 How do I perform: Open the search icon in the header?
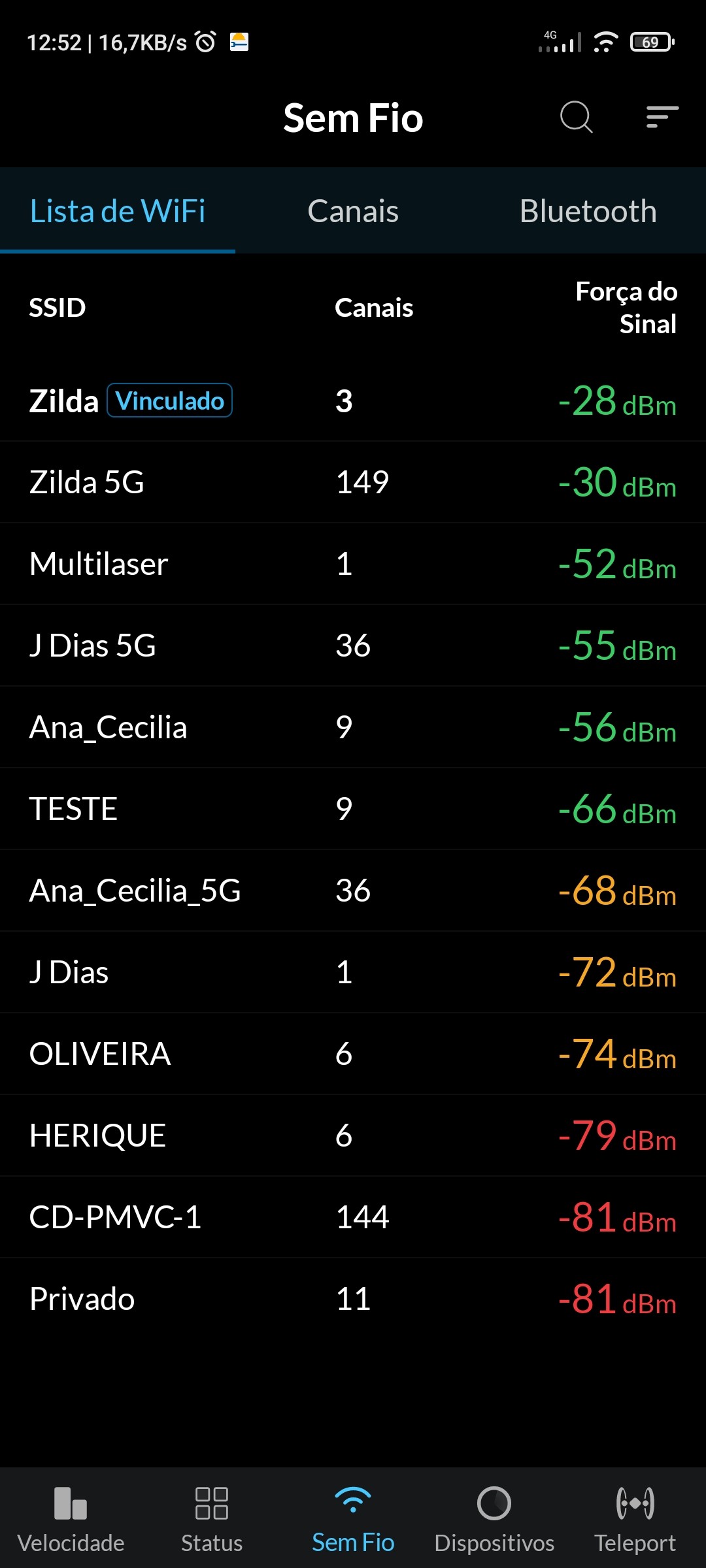576,118
